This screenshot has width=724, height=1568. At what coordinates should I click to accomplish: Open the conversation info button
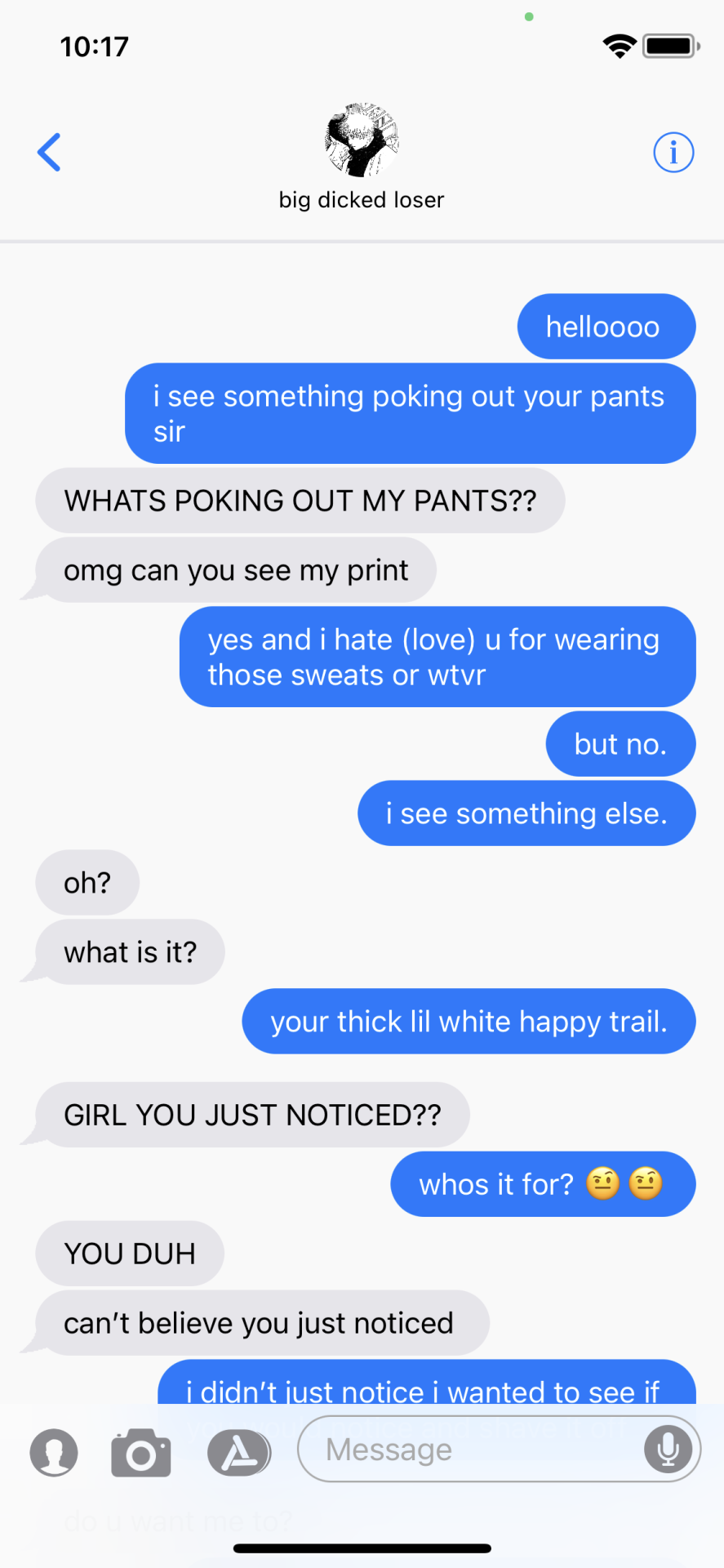(673, 152)
